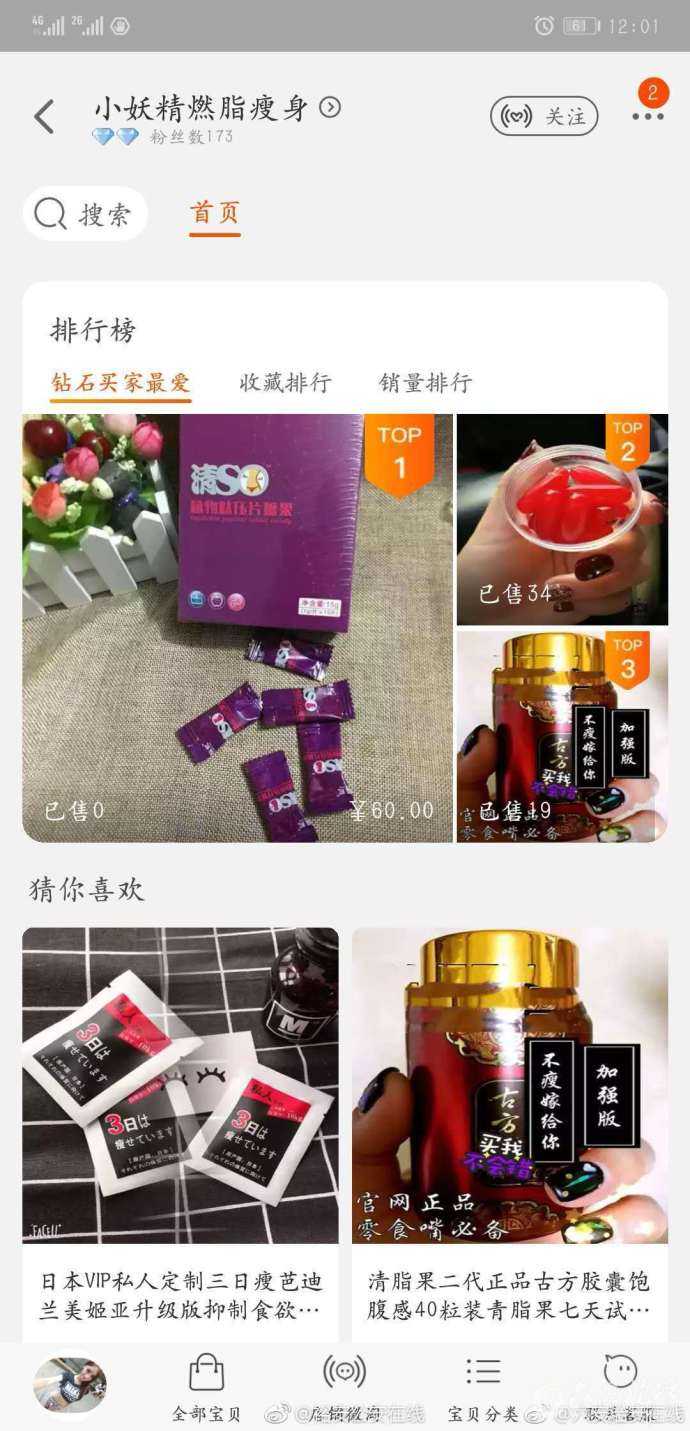The height and width of the screenshot is (1431, 690).
Task: Open the TOP 2 red capsules product
Action: [x=562, y=520]
